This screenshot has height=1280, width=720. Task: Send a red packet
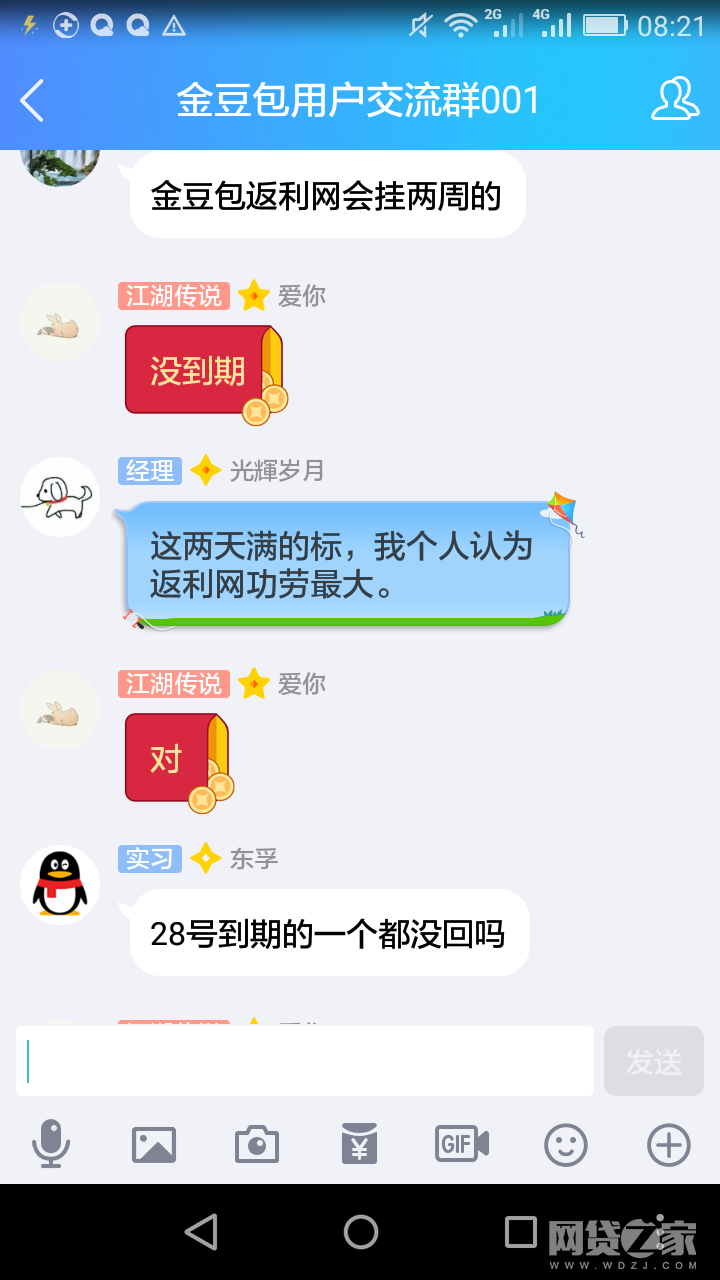tap(360, 1144)
